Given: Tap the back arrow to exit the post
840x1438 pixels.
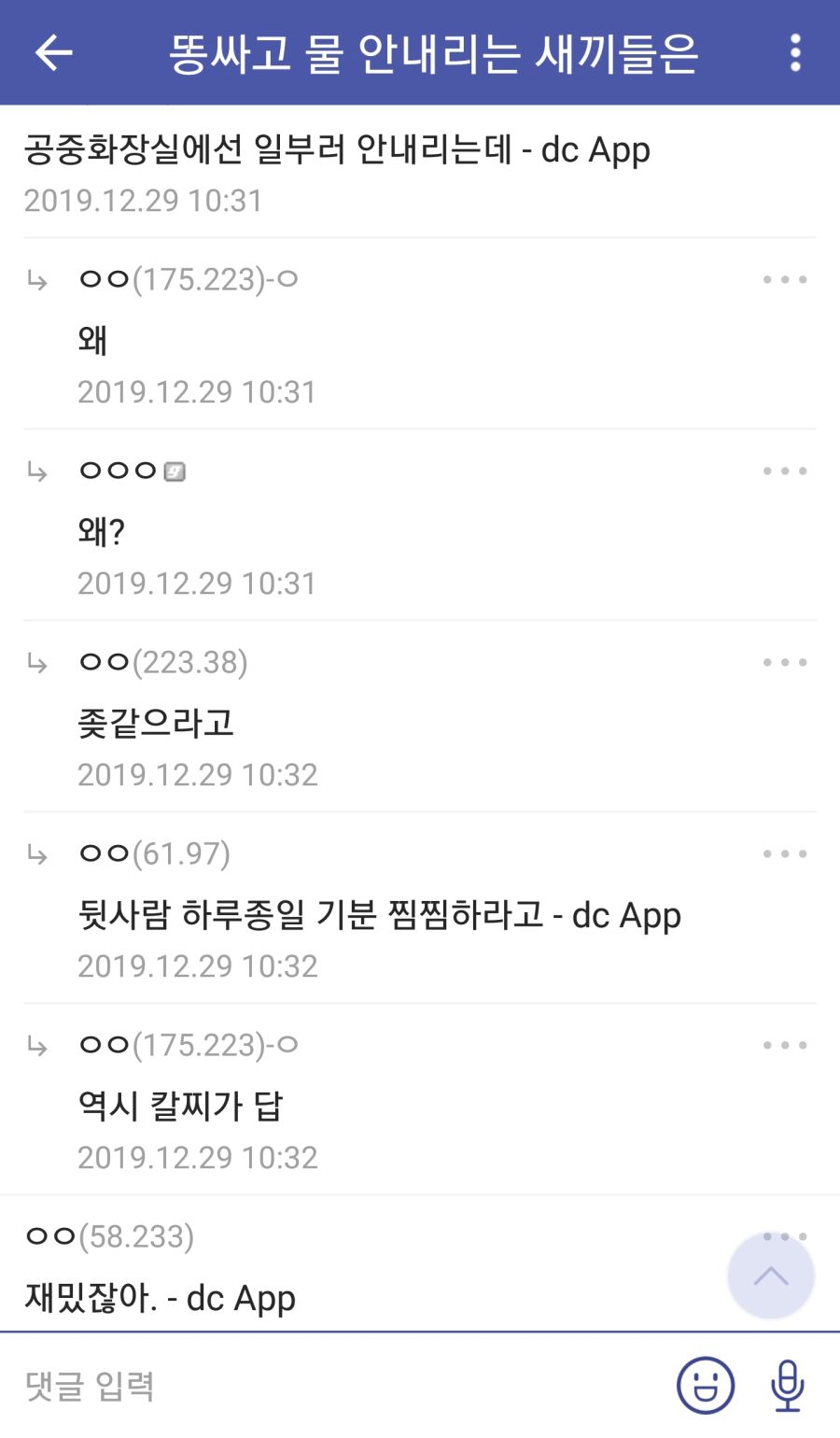Looking at the screenshot, I should pyautogui.click(x=53, y=53).
